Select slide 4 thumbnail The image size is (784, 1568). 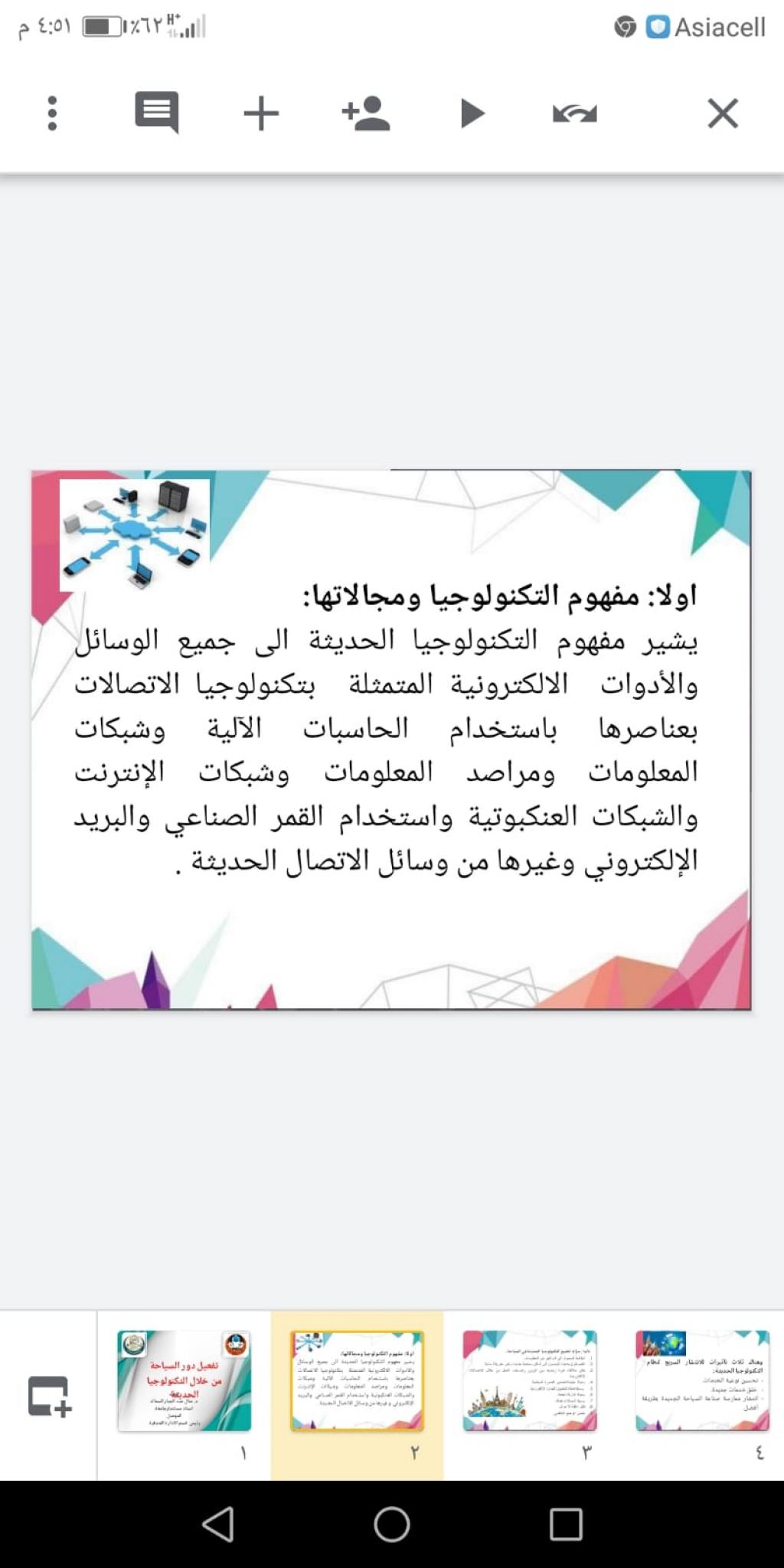coord(702,1380)
